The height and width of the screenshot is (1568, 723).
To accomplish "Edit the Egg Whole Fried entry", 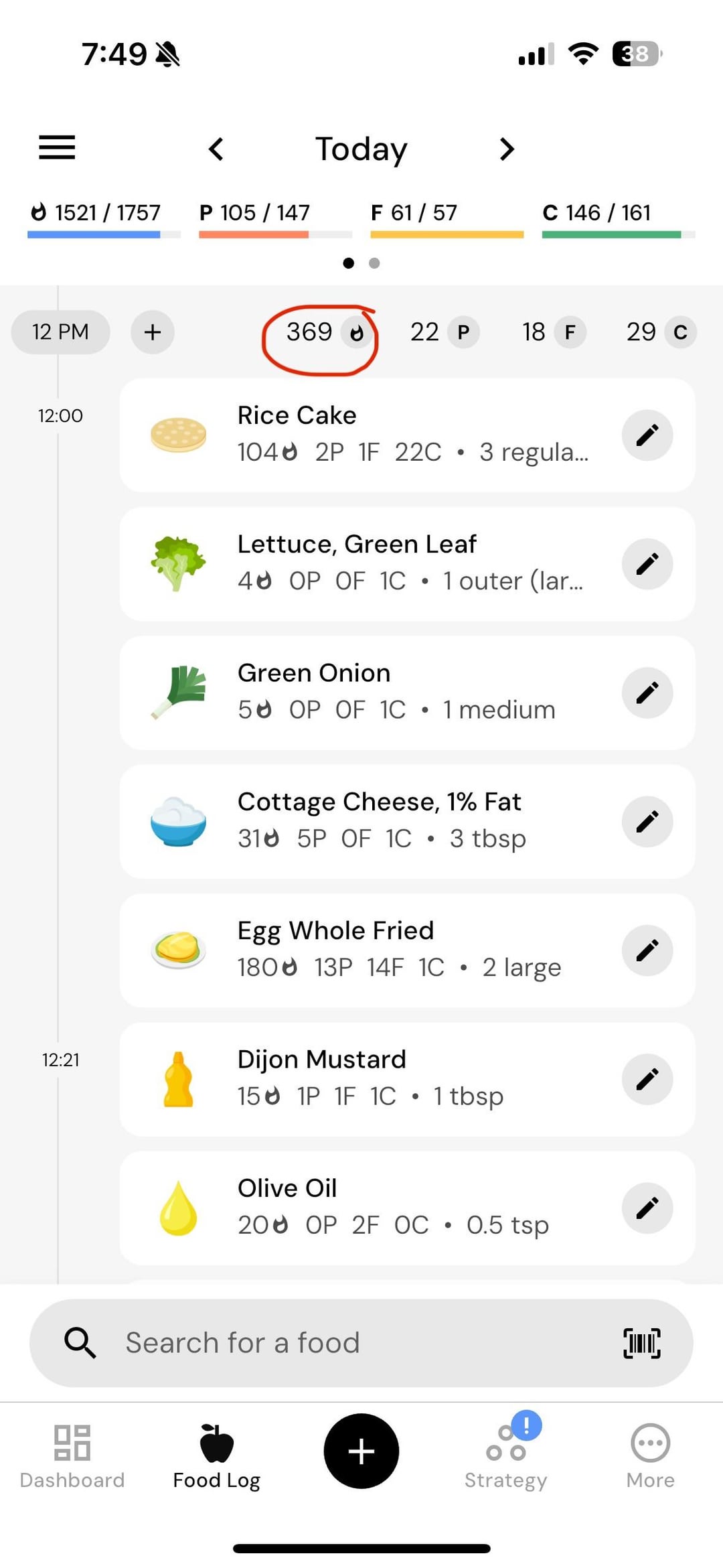I will [647, 950].
